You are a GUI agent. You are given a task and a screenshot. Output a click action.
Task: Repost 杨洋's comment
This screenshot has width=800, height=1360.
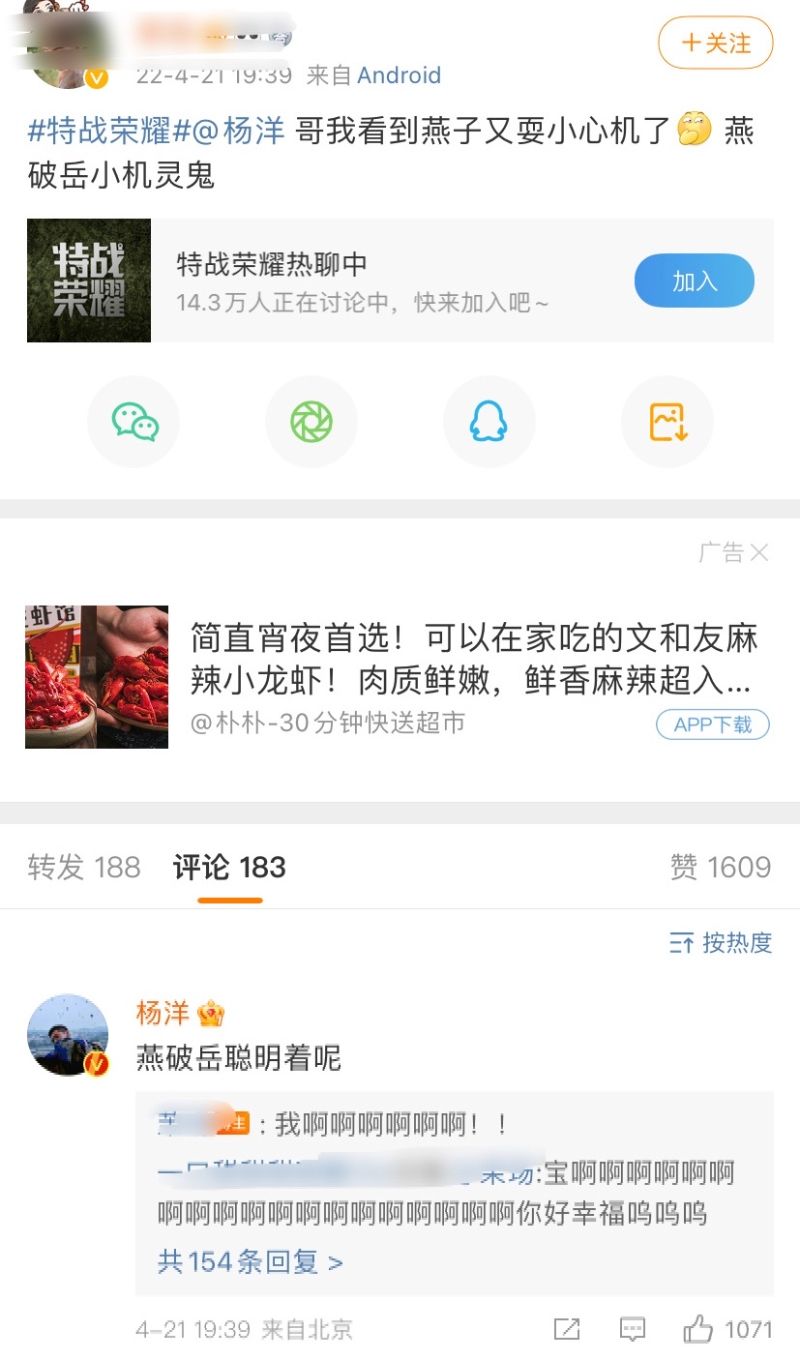tap(567, 1329)
